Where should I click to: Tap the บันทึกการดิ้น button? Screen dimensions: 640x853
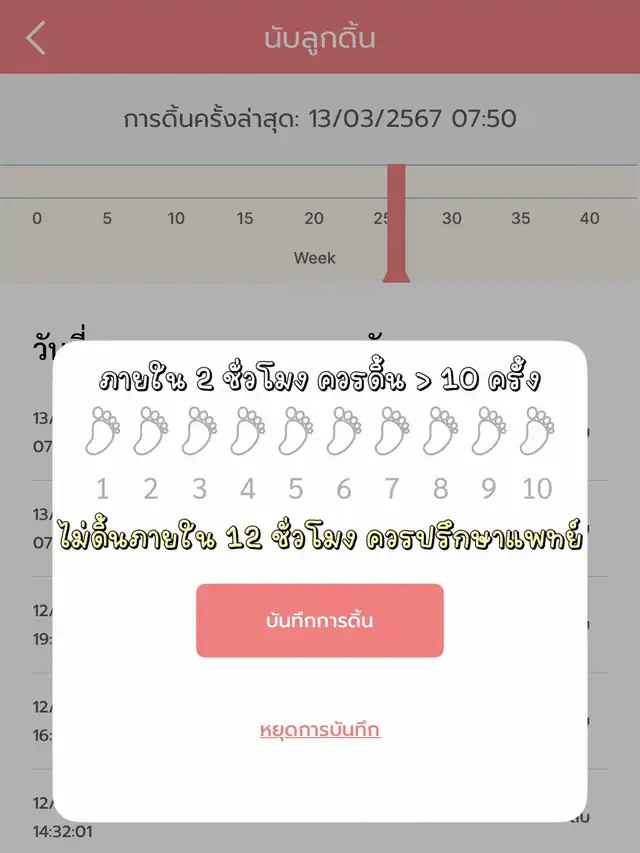pos(319,620)
